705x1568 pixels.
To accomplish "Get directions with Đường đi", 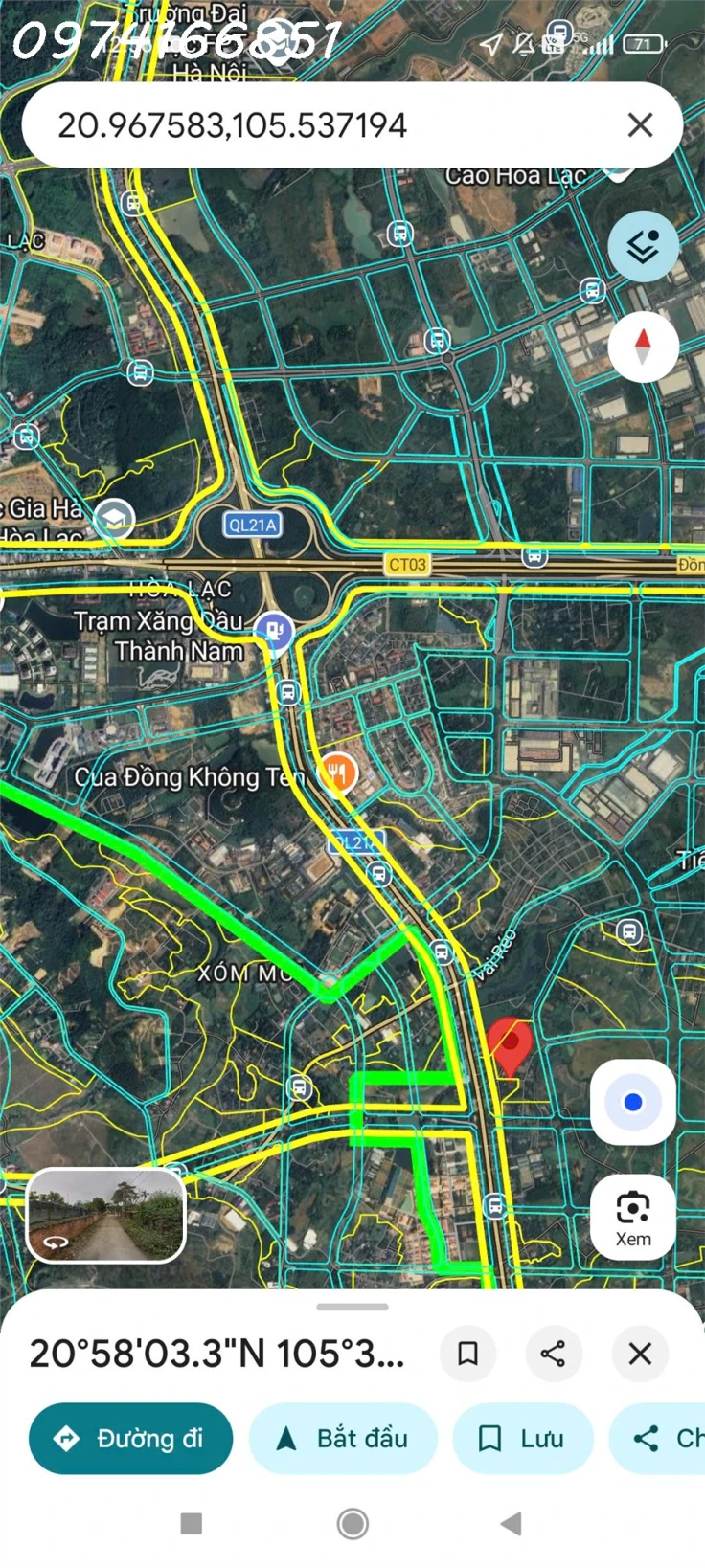I will coord(131,1439).
